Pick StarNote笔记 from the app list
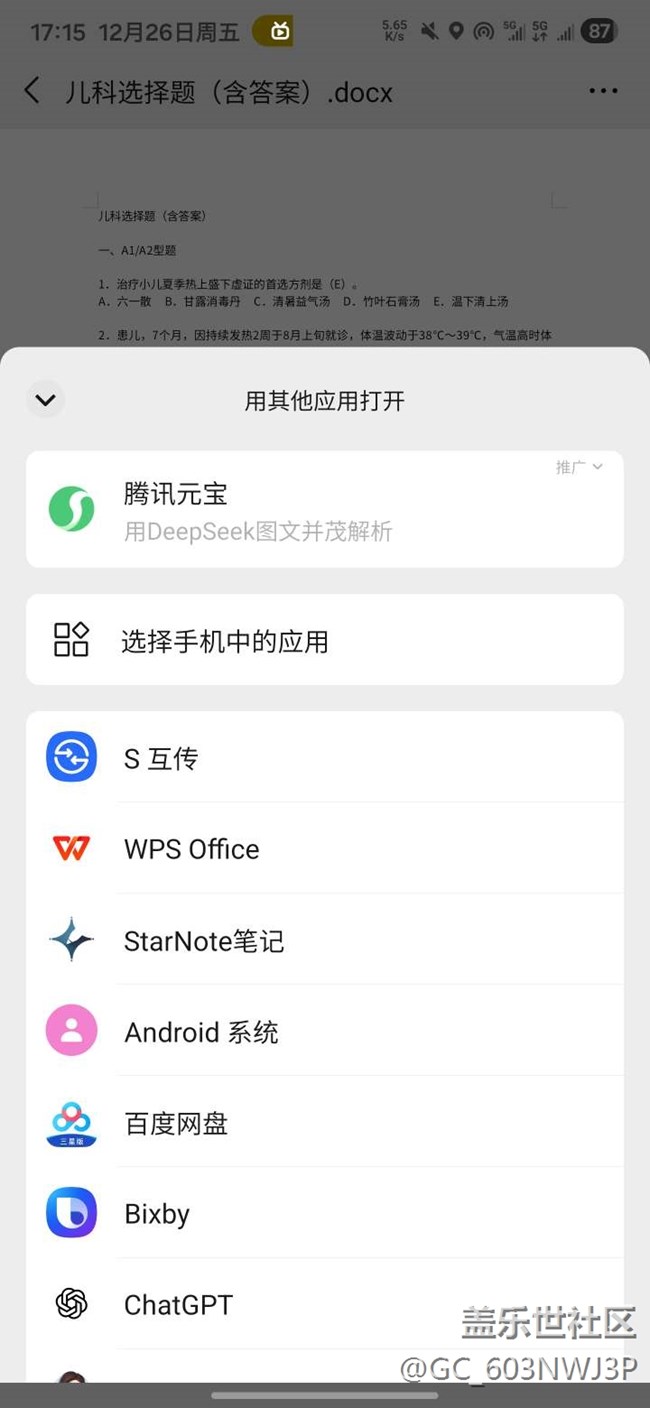This screenshot has width=650, height=1408. 324,940
